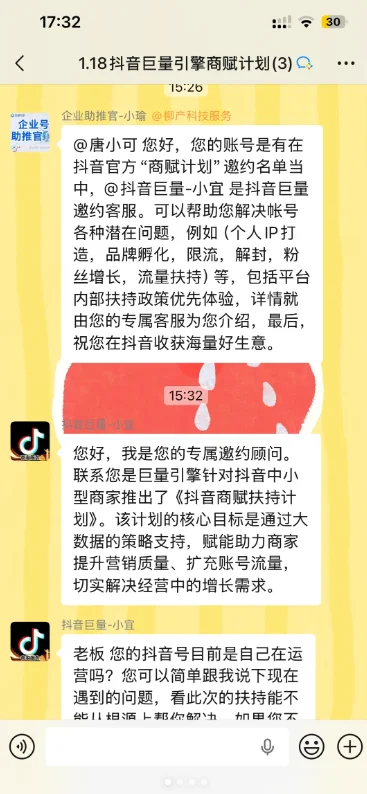Open the three-dot chat menu
Viewport: 367px width, 794px height.
(346, 64)
